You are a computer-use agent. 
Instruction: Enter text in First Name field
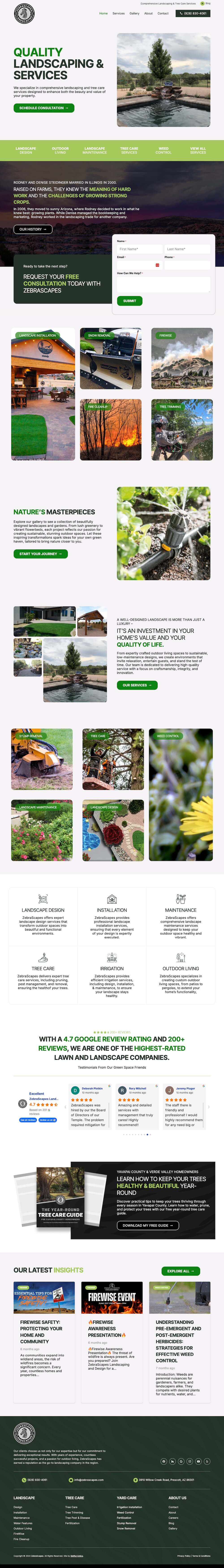tap(139, 249)
